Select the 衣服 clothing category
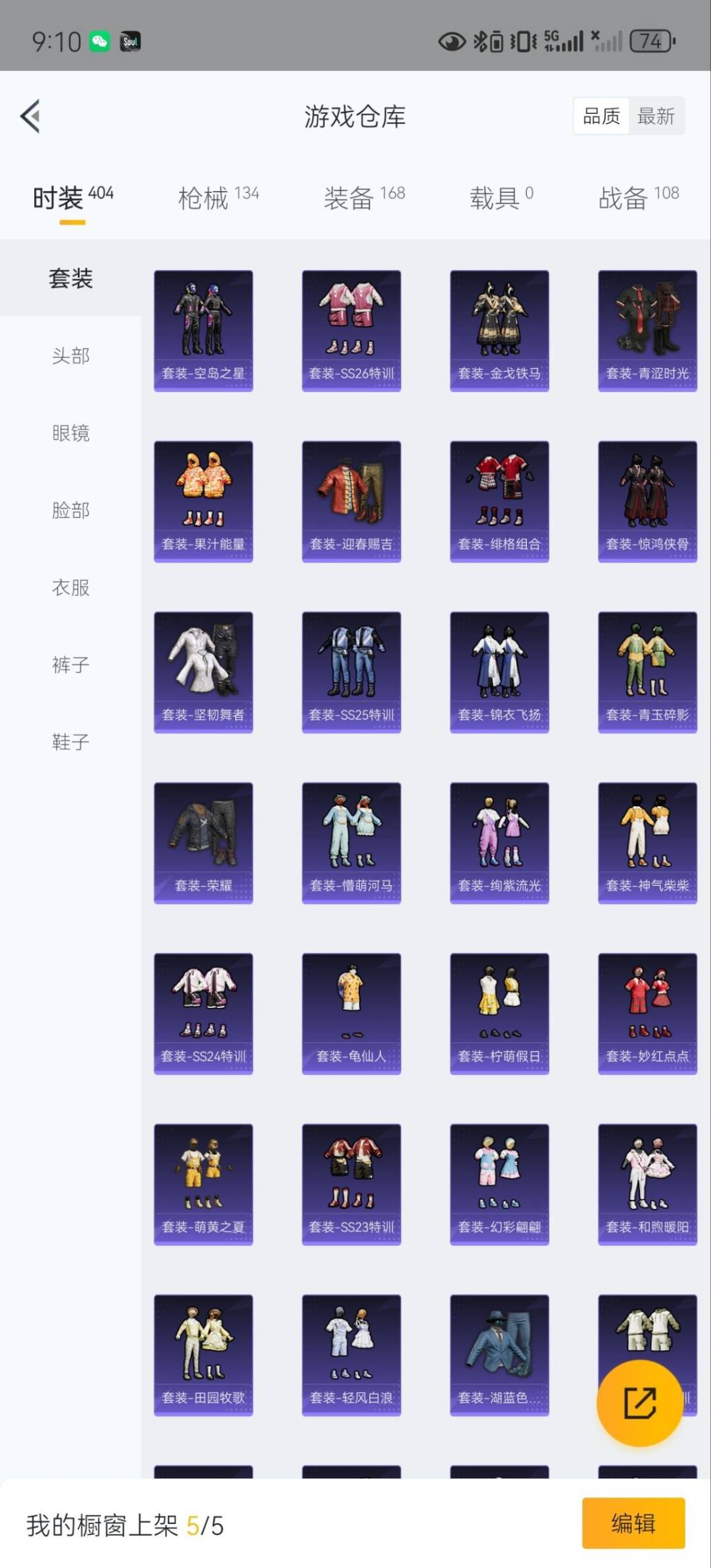The width and height of the screenshot is (711, 1568). click(x=71, y=587)
